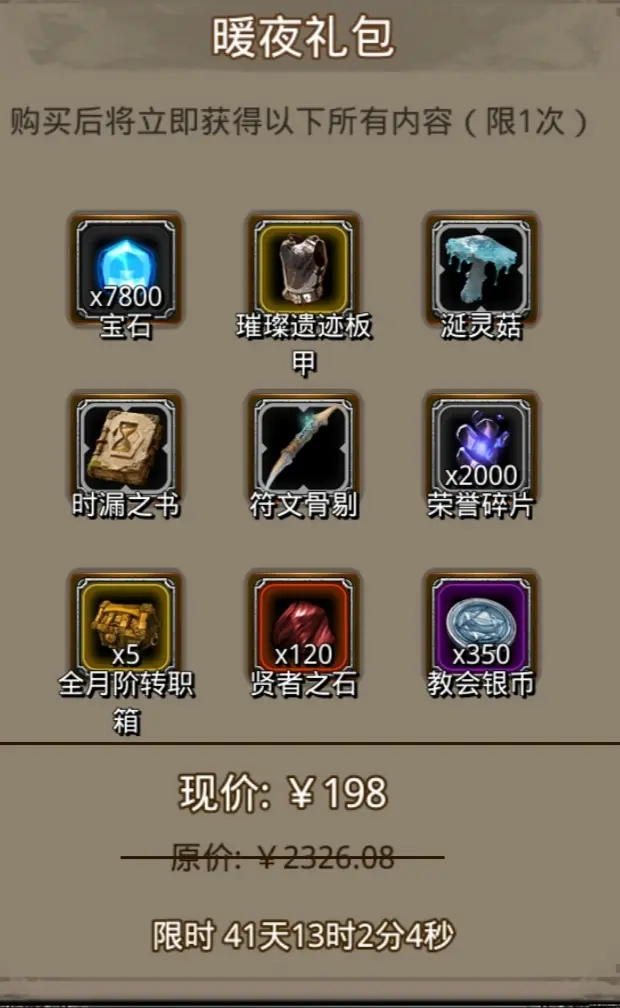Select the 符文骨剔 weapon item
This screenshot has height=1008, width=620.
click(x=304, y=447)
